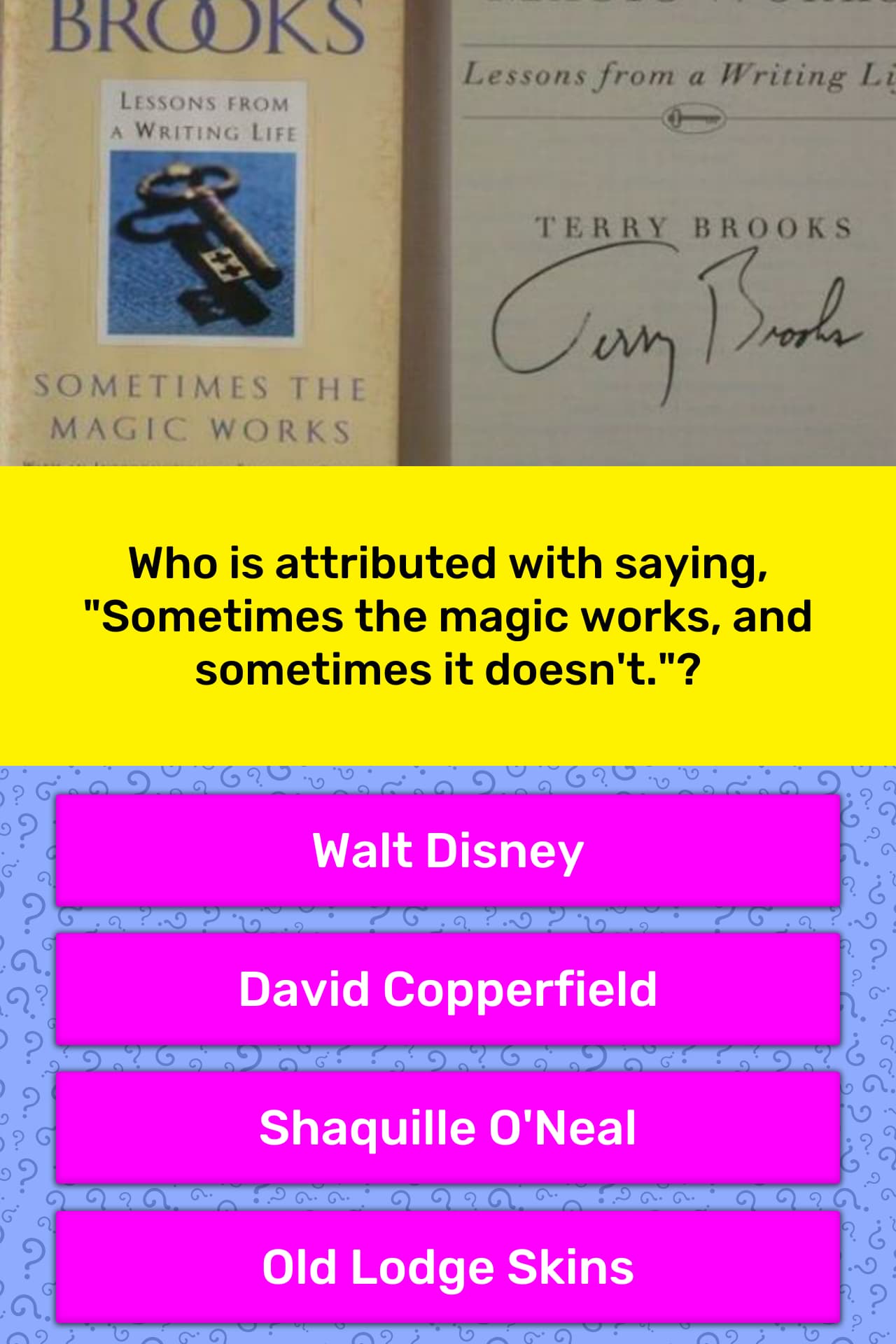
Task: Pick the Shaquille O'Neal answer
Action: click(x=448, y=1128)
